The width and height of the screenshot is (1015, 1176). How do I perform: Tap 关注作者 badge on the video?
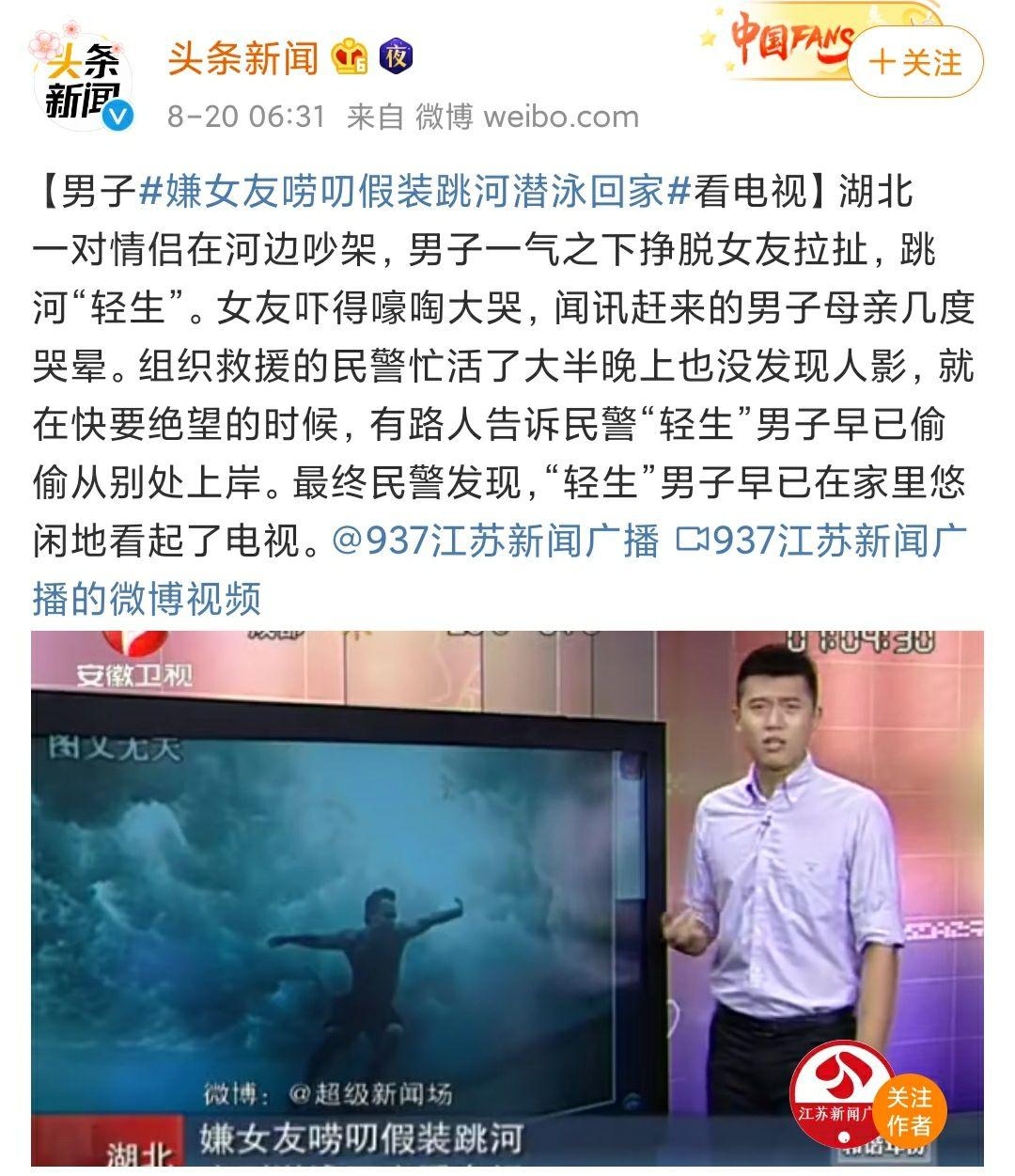point(908,1112)
